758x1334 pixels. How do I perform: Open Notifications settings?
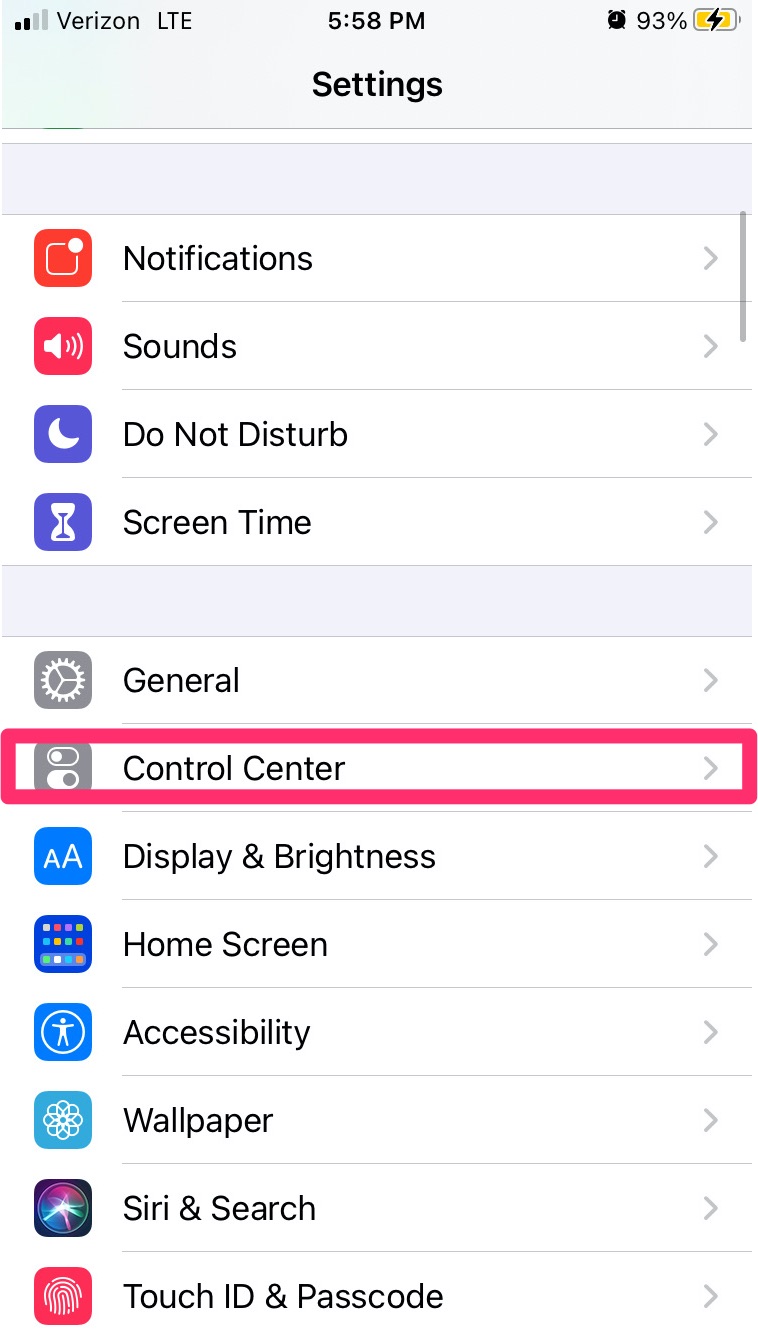click(378, 258)
